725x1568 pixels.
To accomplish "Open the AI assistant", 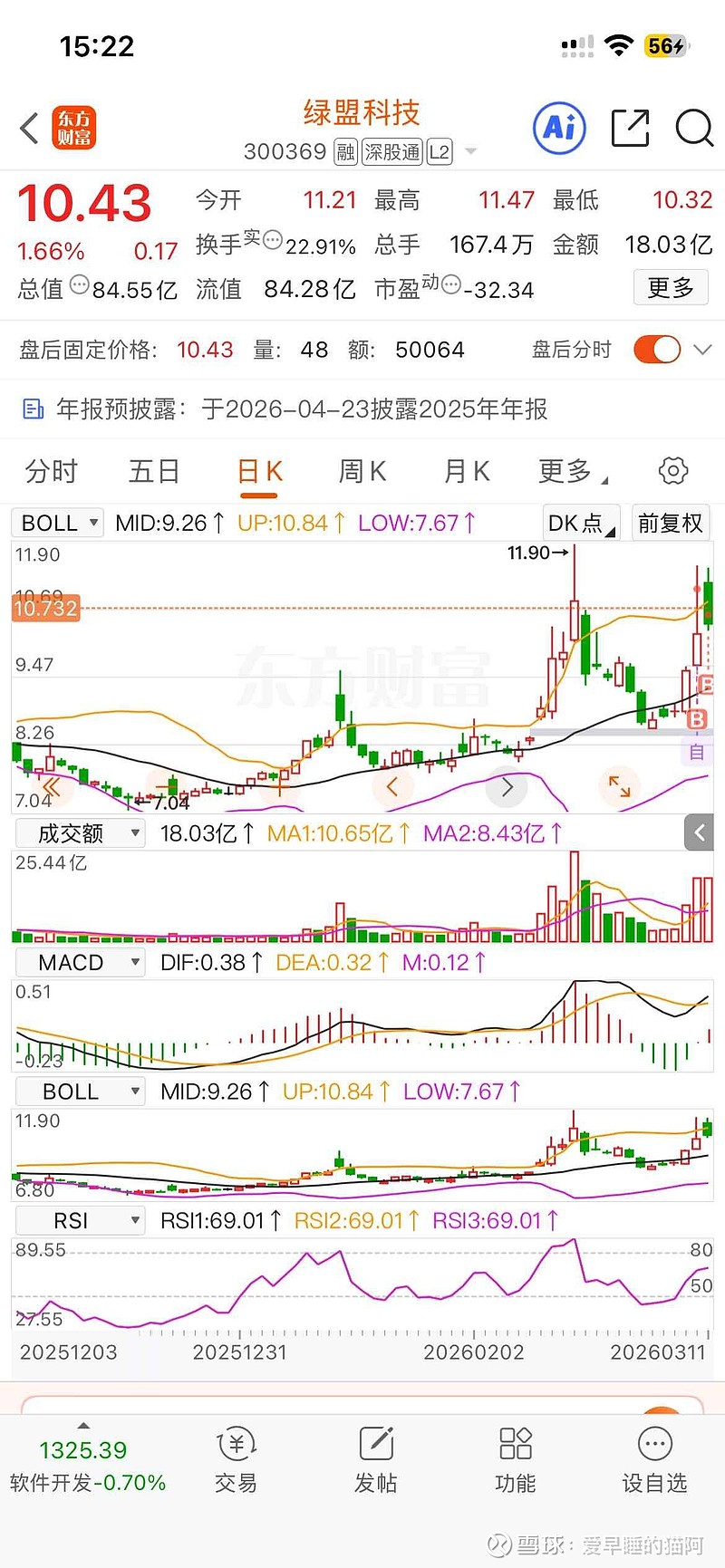I will [x=559, y=129].
